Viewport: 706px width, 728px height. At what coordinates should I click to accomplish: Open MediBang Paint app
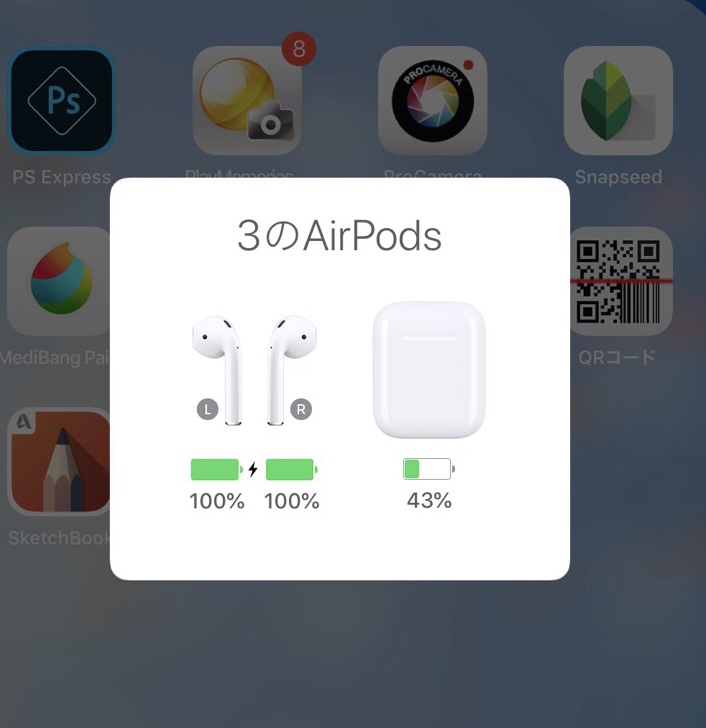coord(59,281)
